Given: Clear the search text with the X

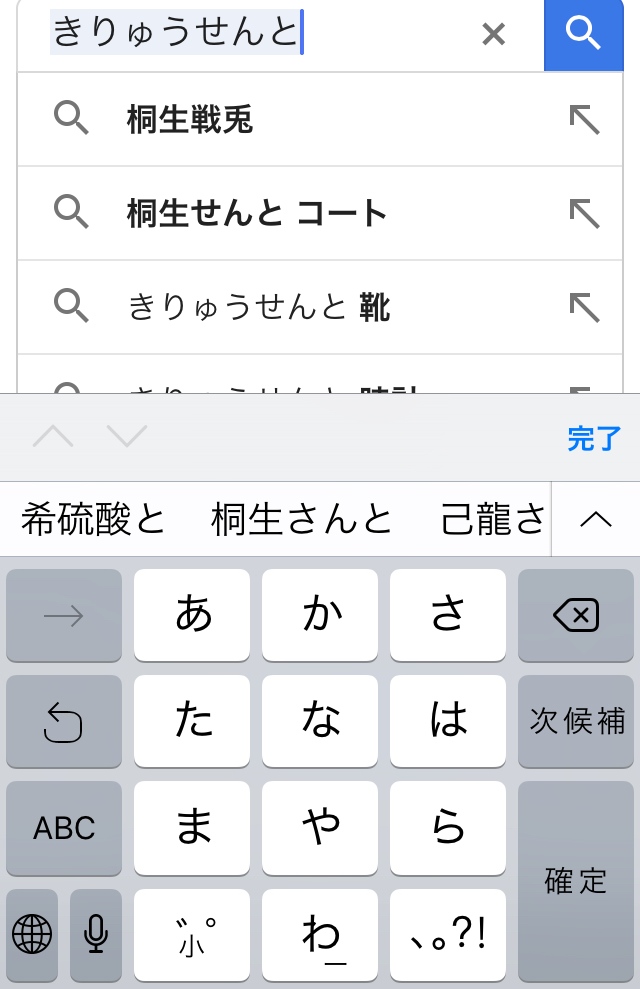Looking at the screenshot, I should [x=493, y=34].
